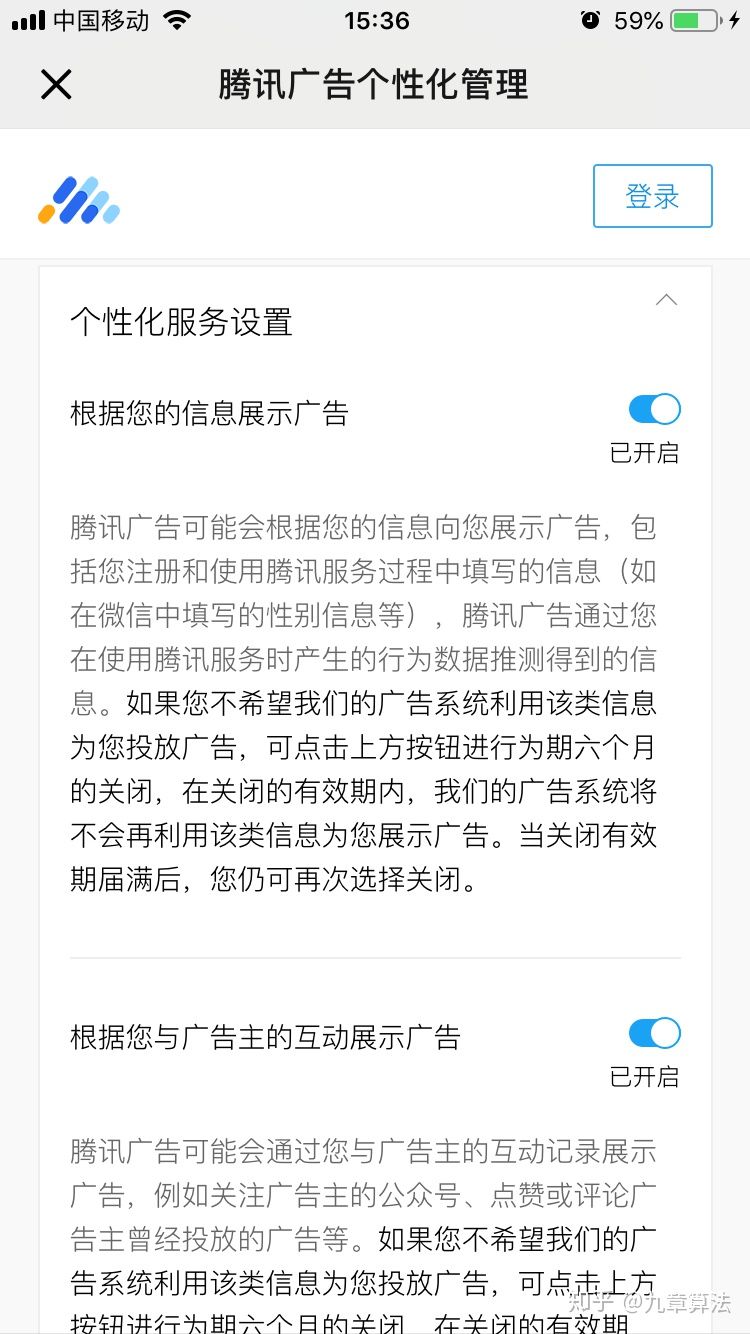Close the 腾讯广告个性化管理 page

click(x=56, y=85)
